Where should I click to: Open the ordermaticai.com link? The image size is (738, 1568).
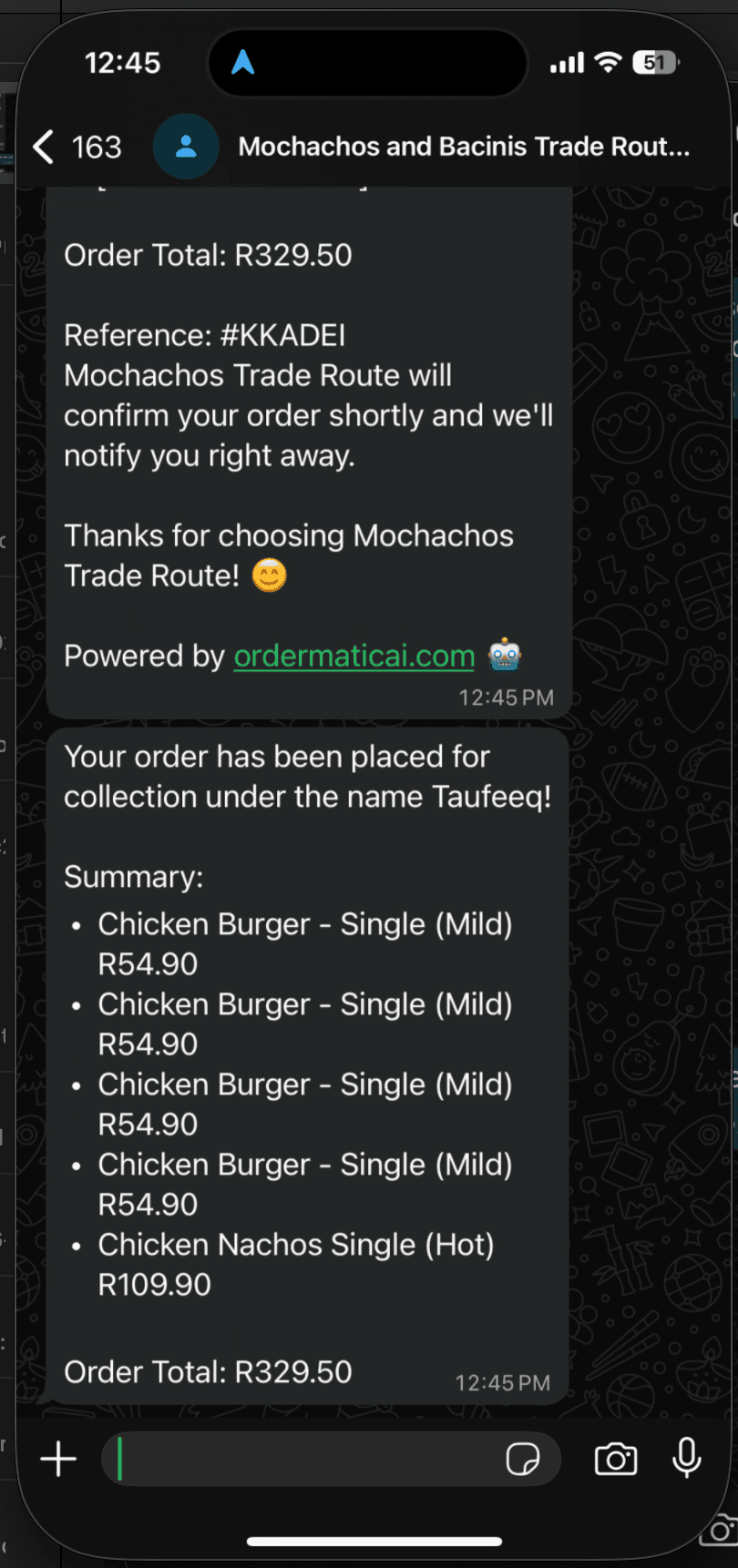(354, 655)
